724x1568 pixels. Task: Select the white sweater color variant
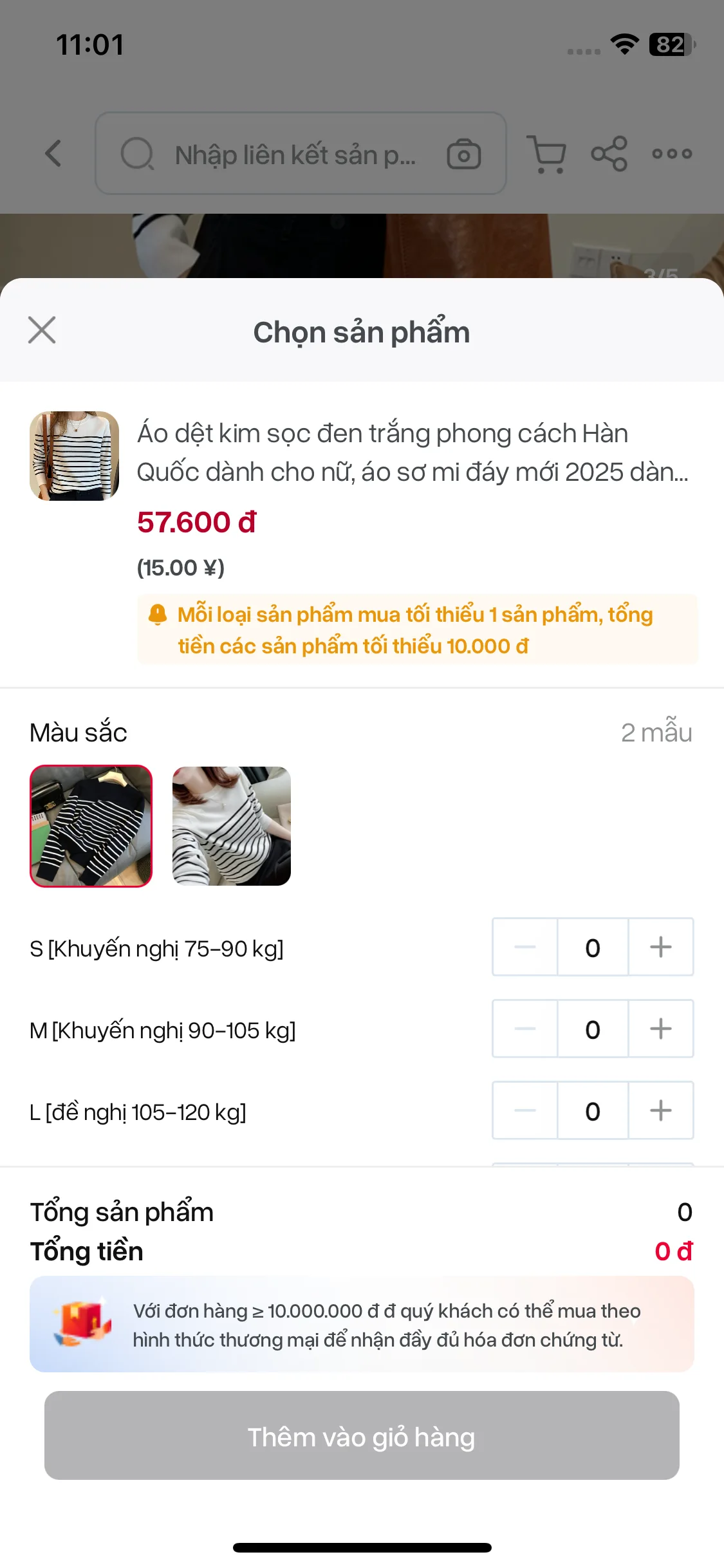coord(231,827)
